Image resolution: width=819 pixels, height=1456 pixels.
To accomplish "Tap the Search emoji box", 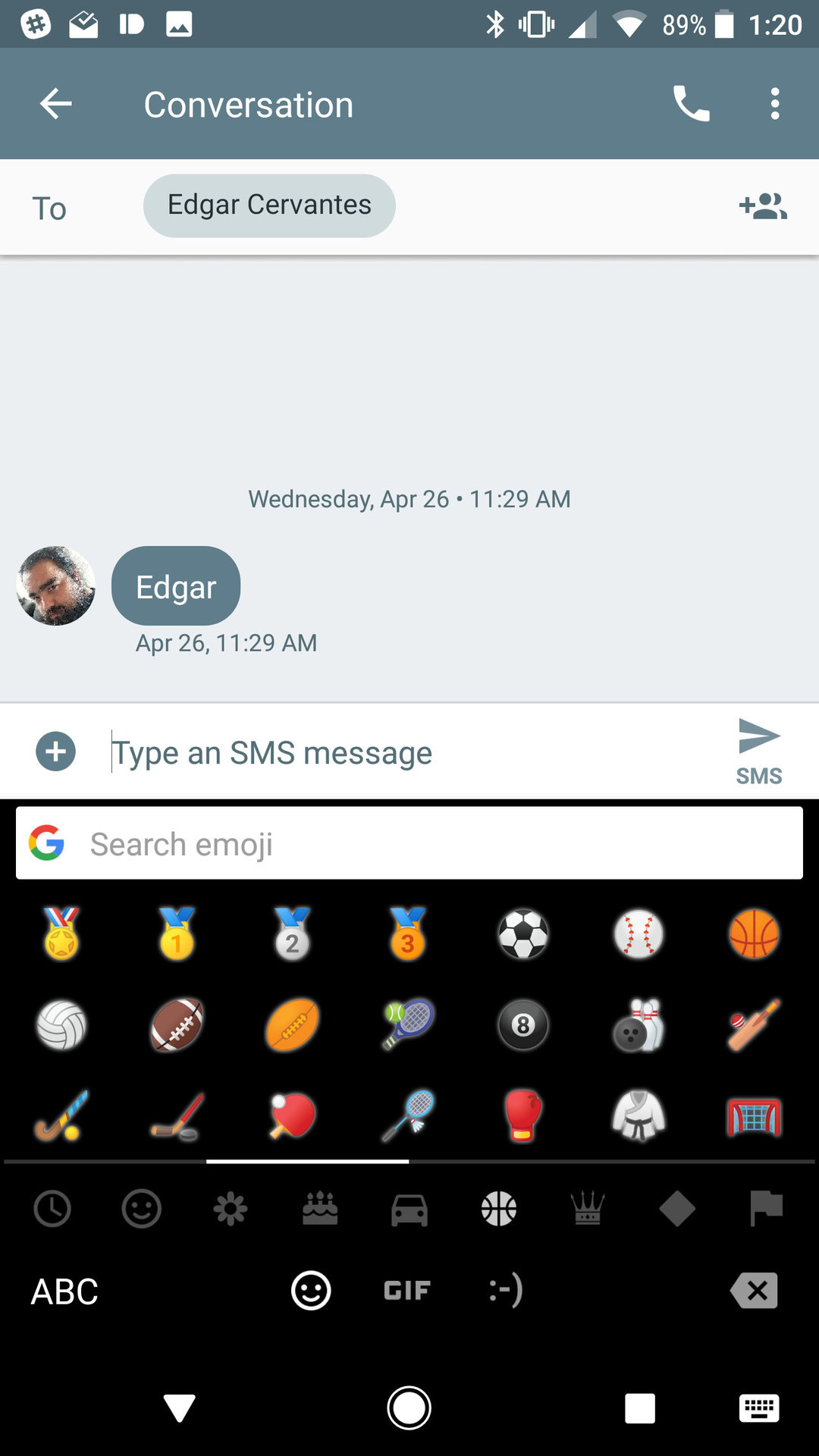I will tap(409, 843).
